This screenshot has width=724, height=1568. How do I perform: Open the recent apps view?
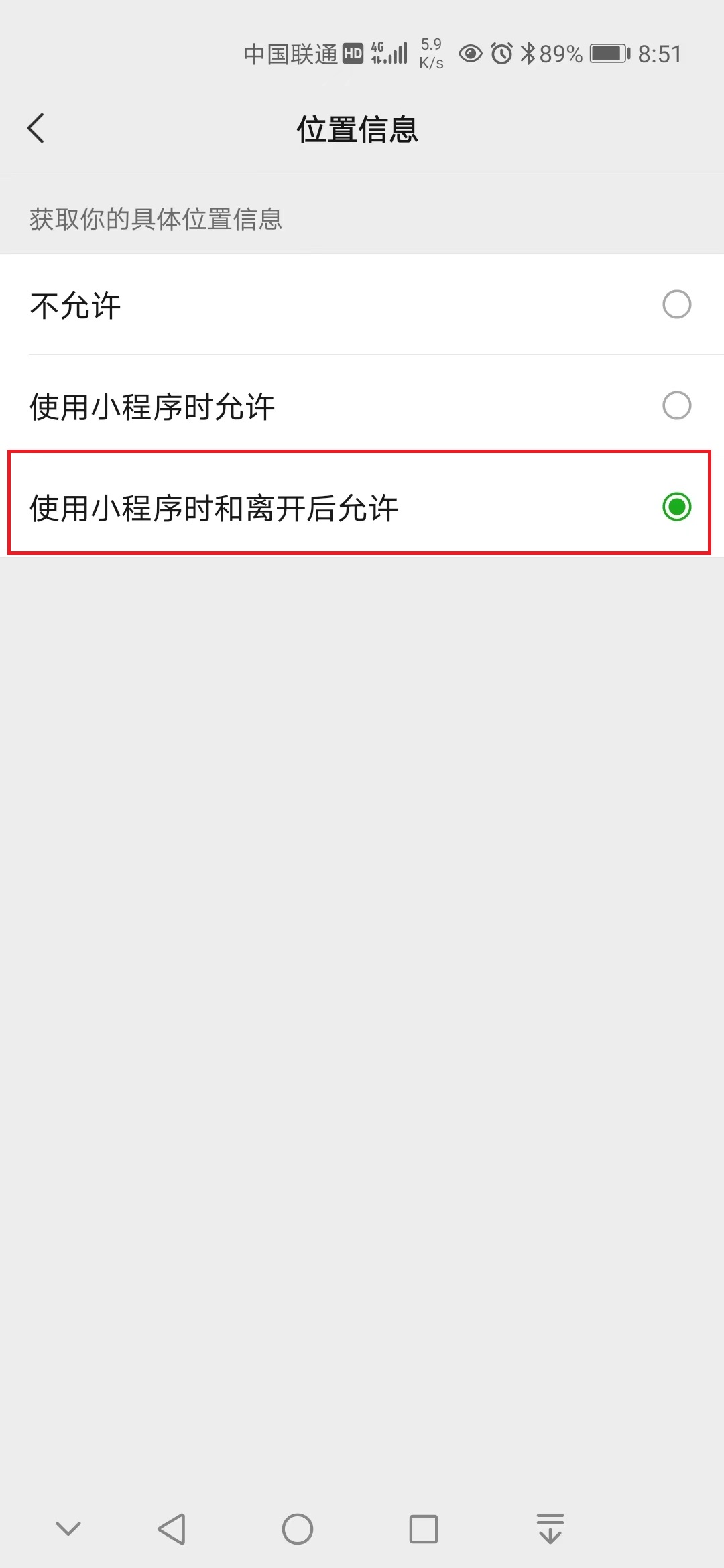(x=423, y=1529)
